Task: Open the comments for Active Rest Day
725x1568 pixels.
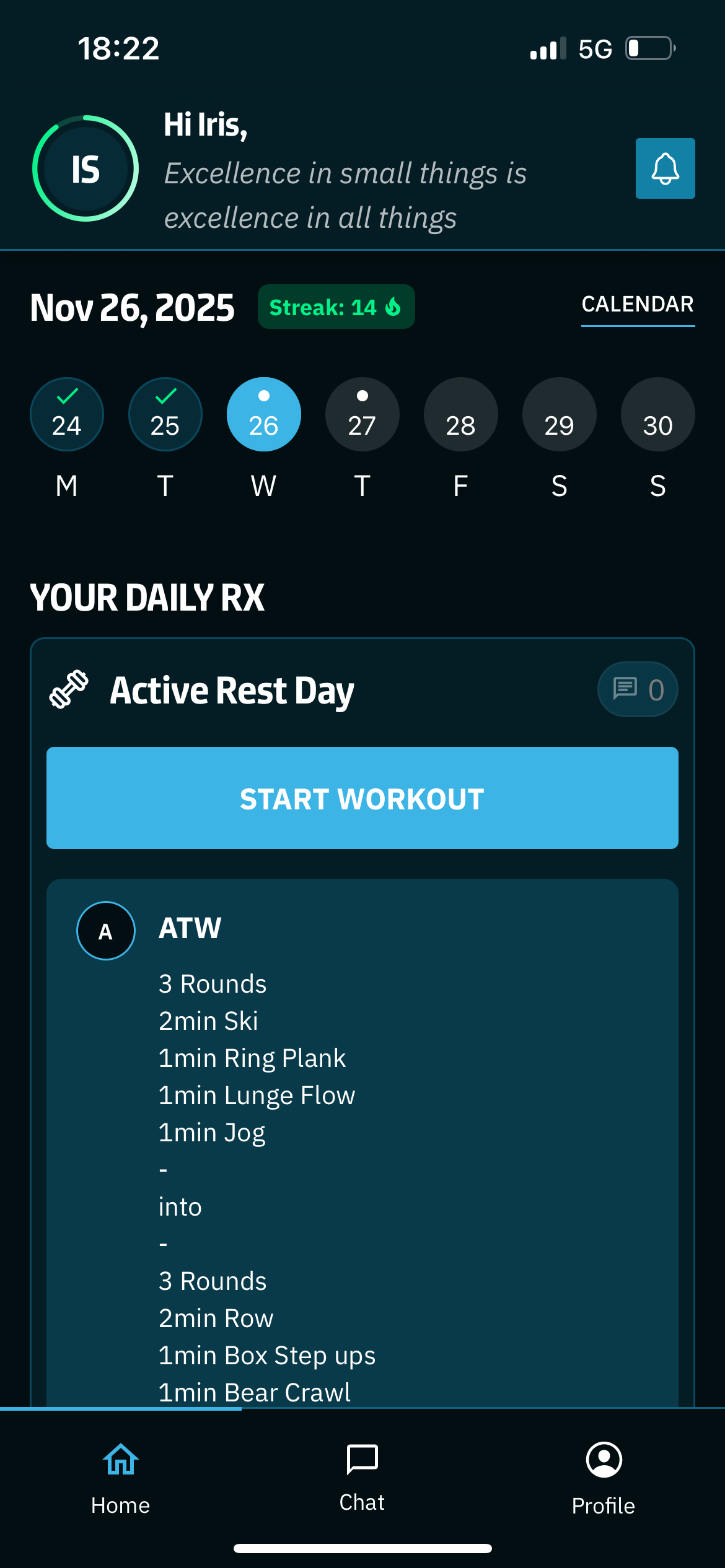Action: 637,689
